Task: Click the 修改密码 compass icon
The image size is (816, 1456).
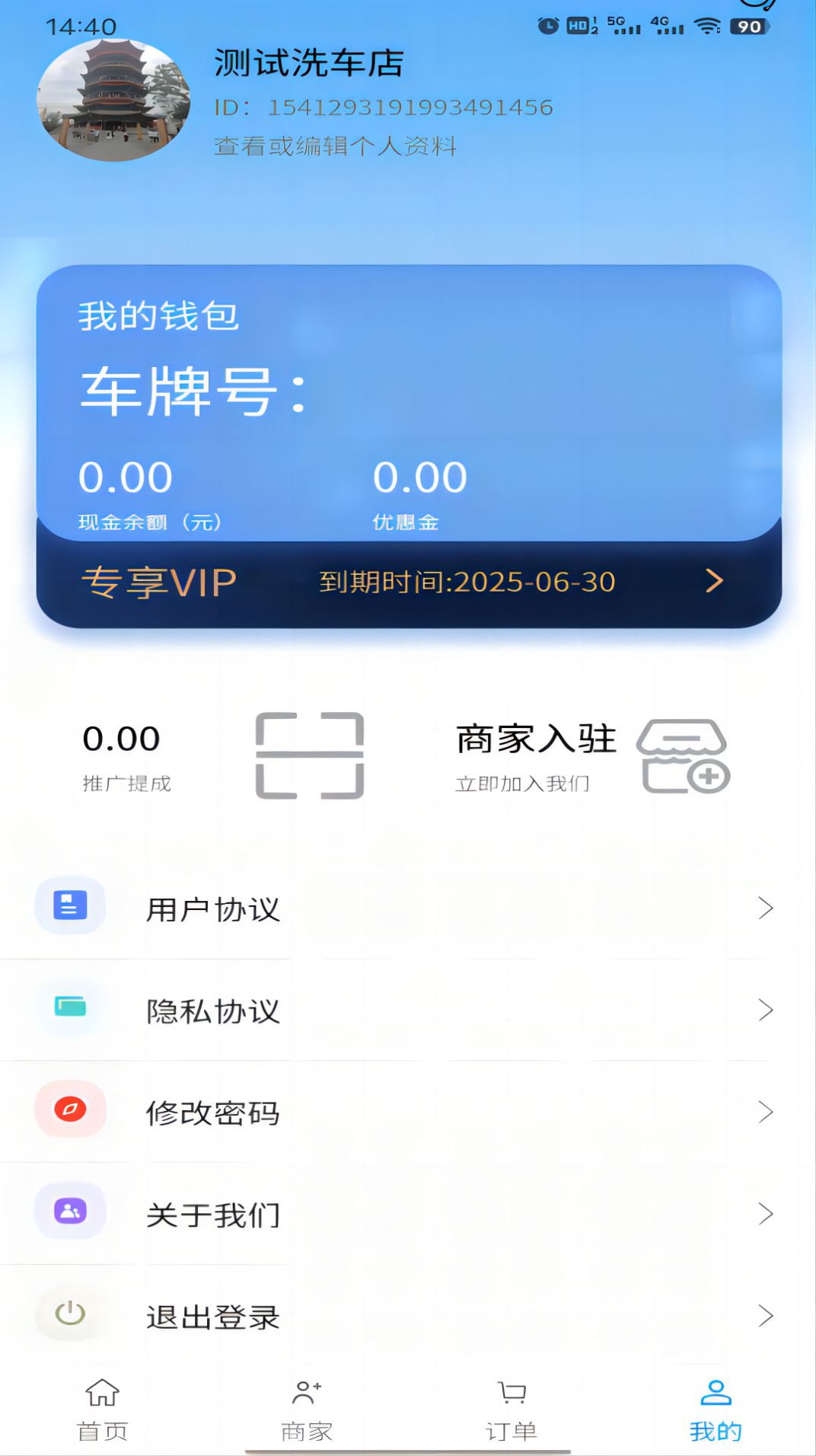Action: tap(69, 1111)
